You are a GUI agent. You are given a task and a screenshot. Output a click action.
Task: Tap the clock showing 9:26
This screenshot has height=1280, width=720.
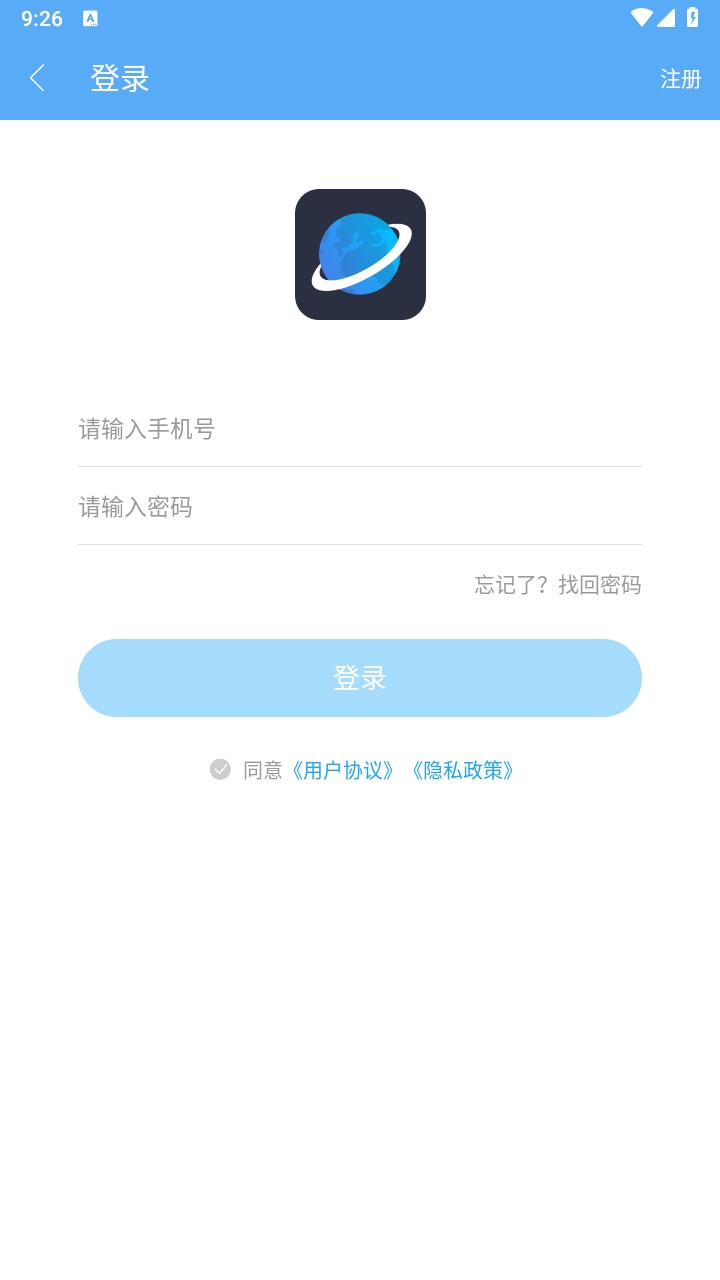click(42, 17)
